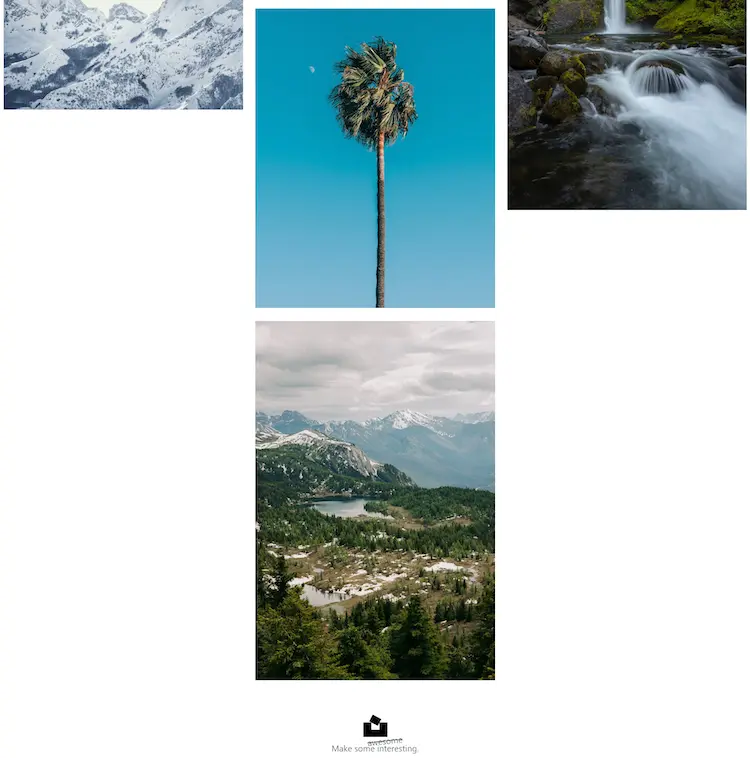Tap the Unsplash logo in footer

click(x=375, y=727)
